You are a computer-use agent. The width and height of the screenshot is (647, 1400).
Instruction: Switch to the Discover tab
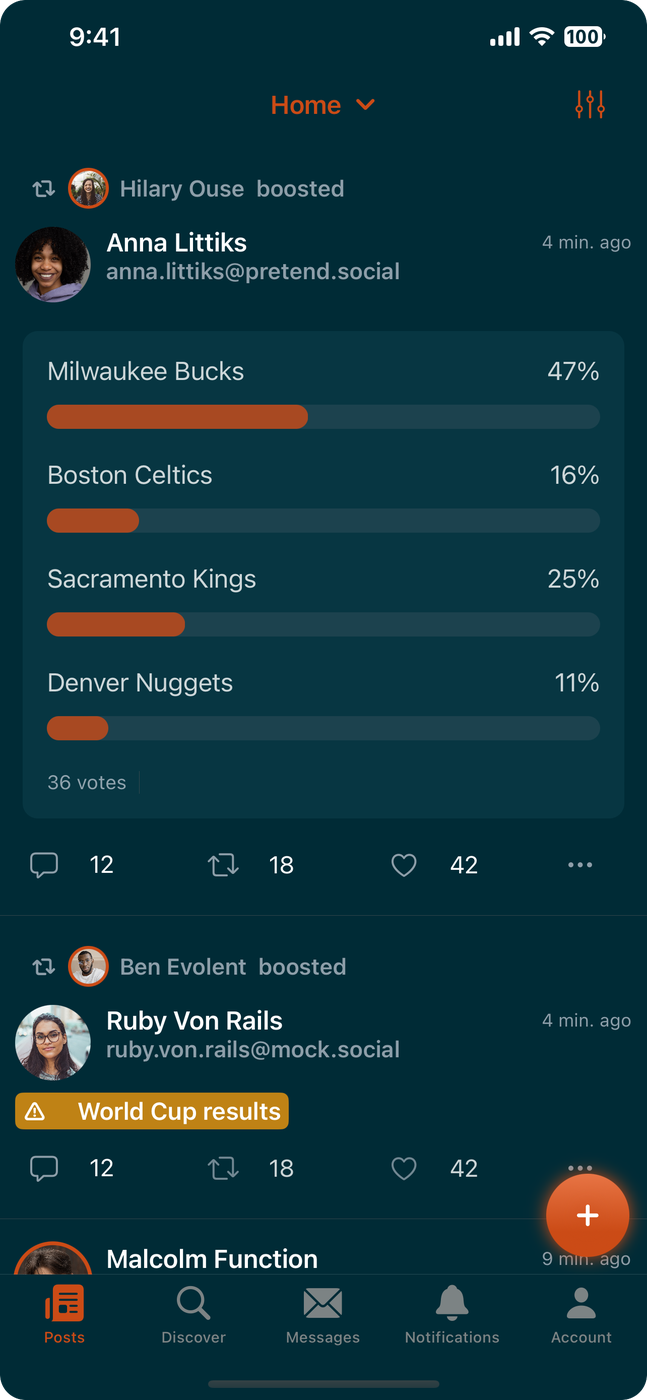(x=193, y=1315)
